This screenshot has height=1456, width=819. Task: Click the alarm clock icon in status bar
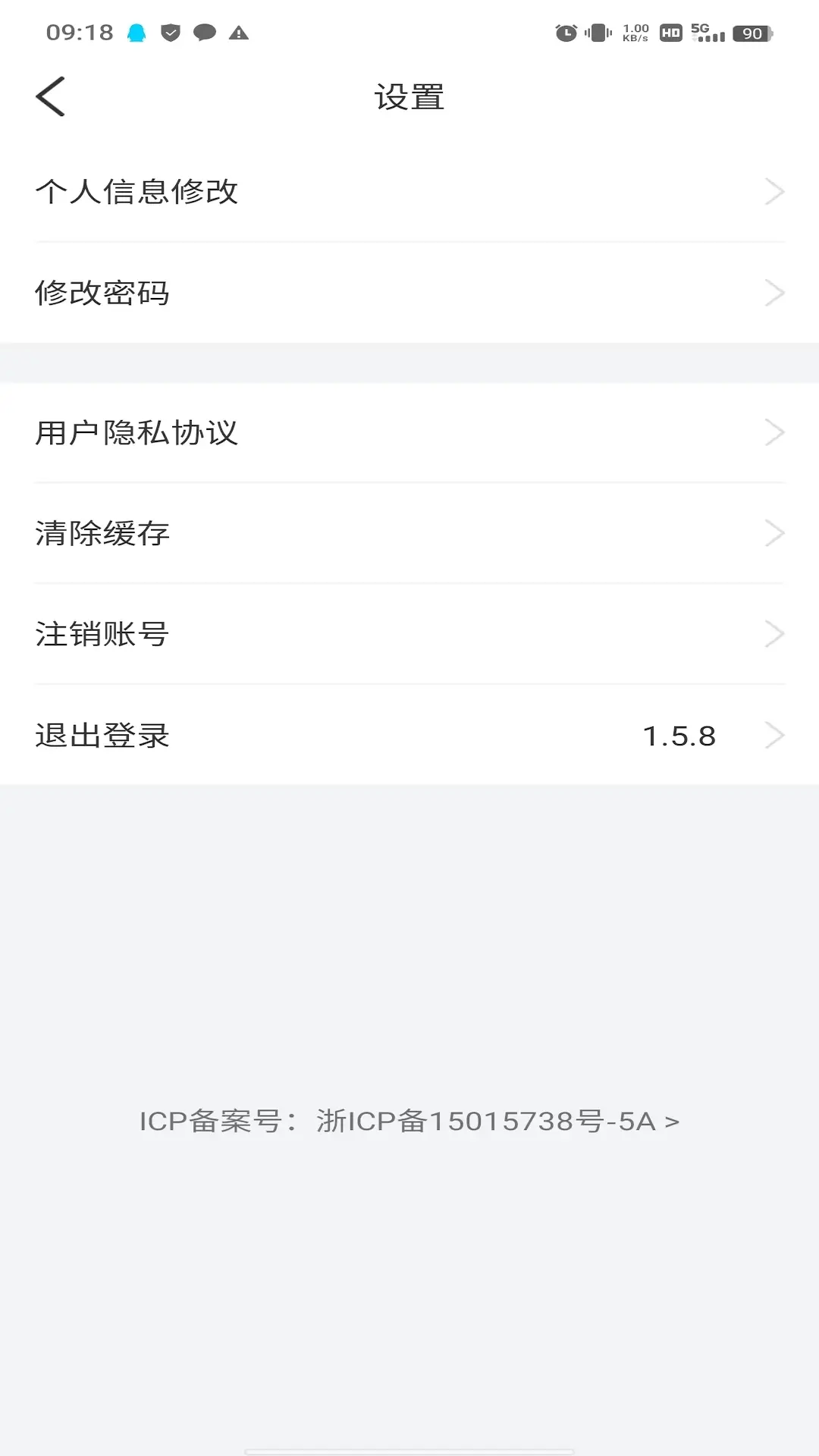pos(566,31)
